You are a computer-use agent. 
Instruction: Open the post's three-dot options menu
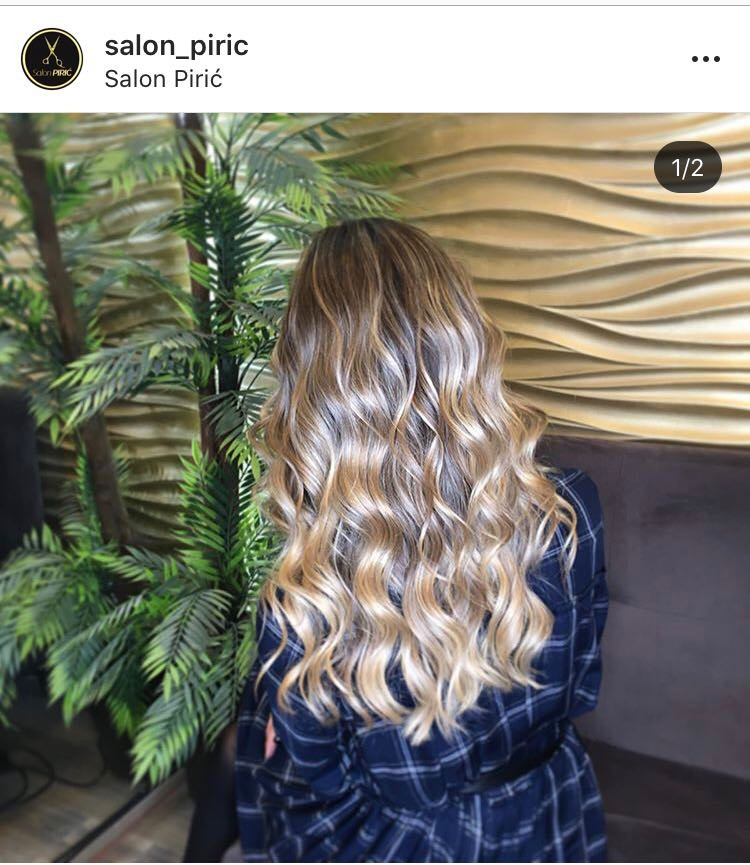(705, 59)
